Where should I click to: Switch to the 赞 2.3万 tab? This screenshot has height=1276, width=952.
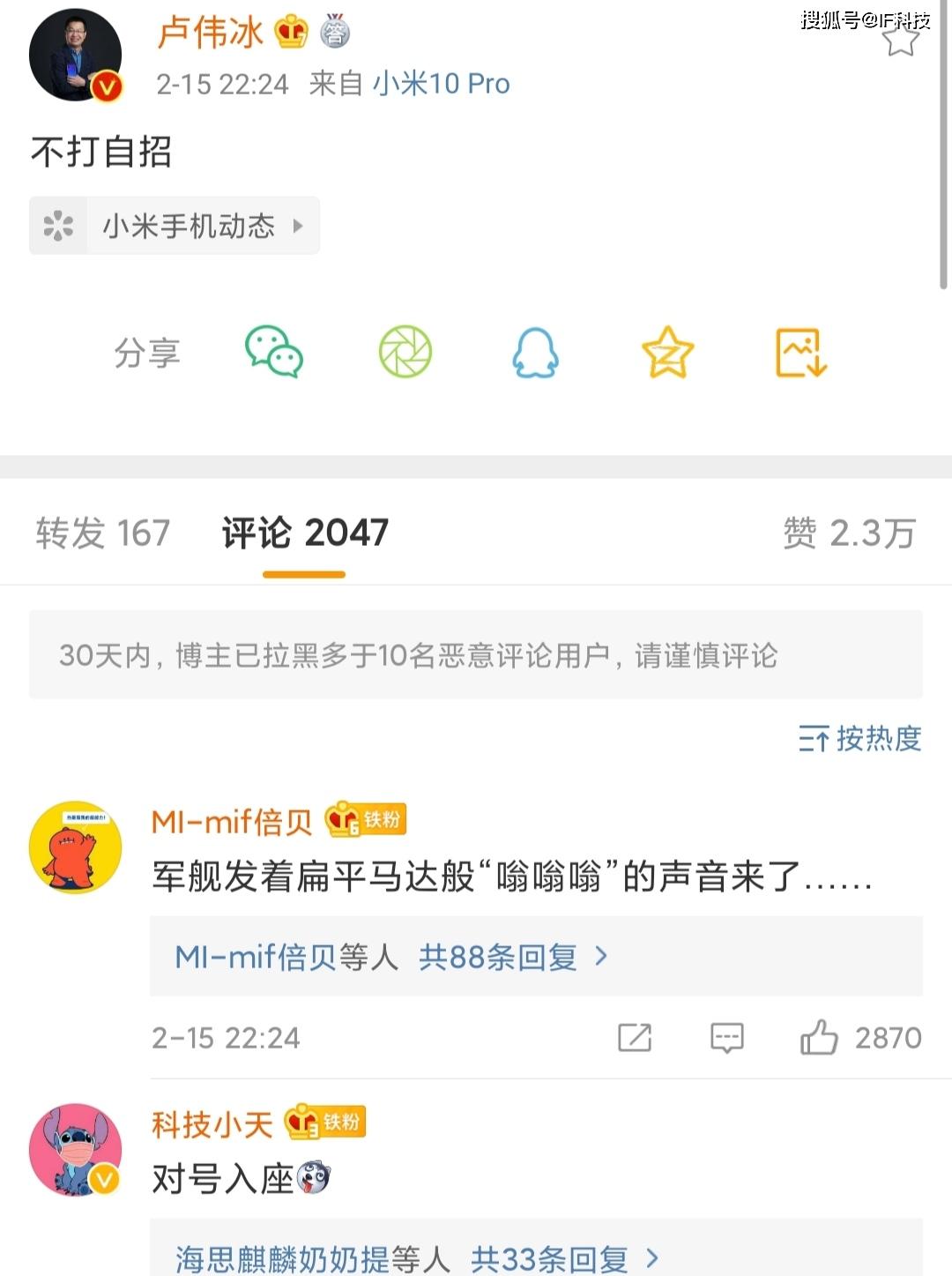coord(849,533)
